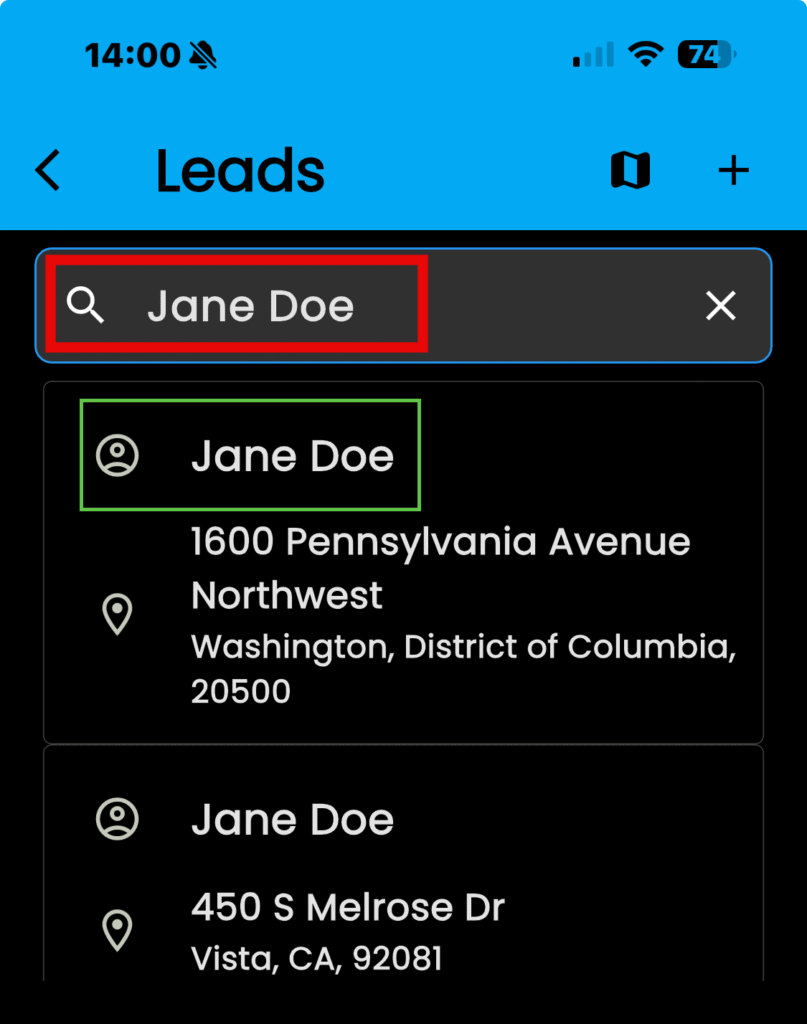Go back from the Leads screen
Screen dimensions: 807x1024
tap(48, 171)
